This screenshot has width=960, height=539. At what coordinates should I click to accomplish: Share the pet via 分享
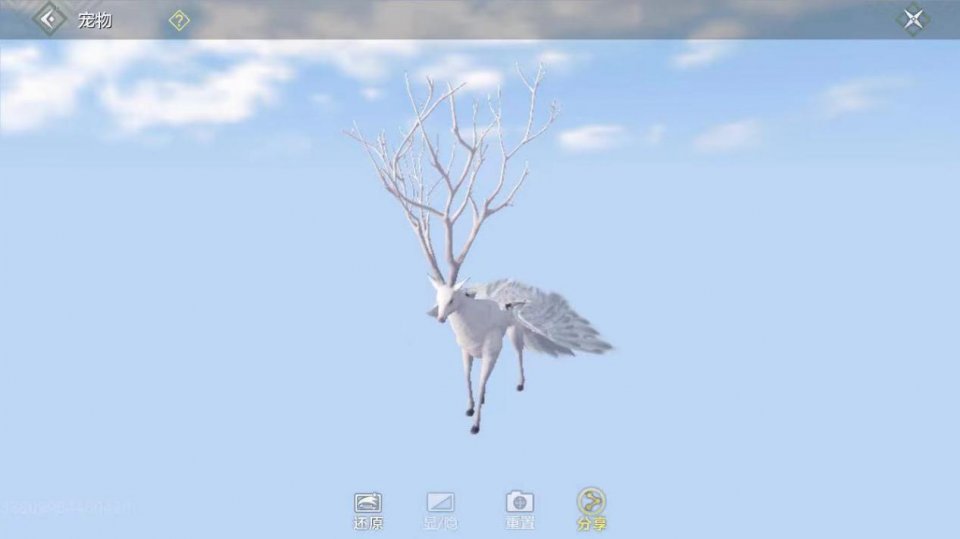pyautogui.click(x=592, y=508)
